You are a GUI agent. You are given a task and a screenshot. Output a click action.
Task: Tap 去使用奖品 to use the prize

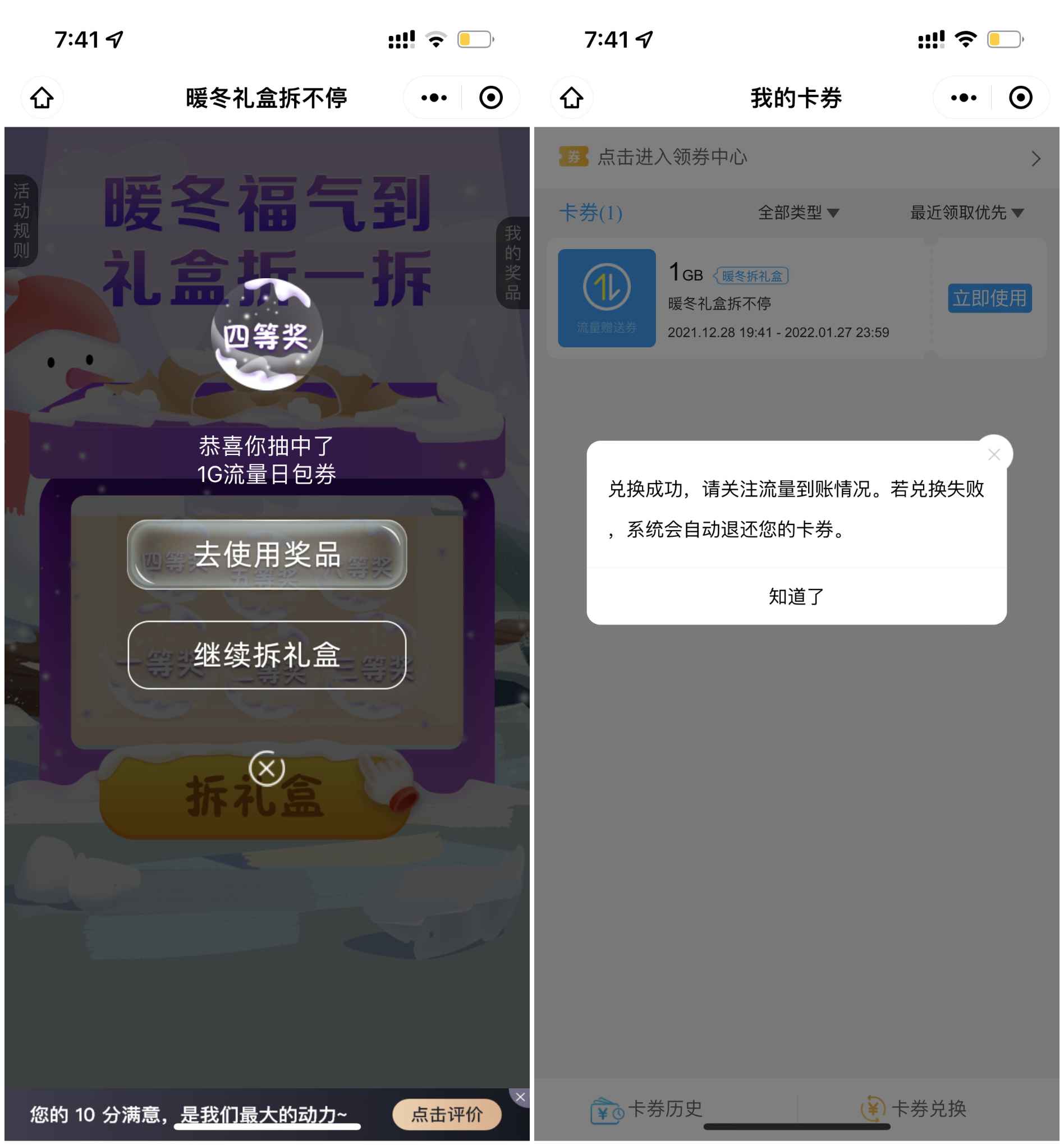point(267,554)
